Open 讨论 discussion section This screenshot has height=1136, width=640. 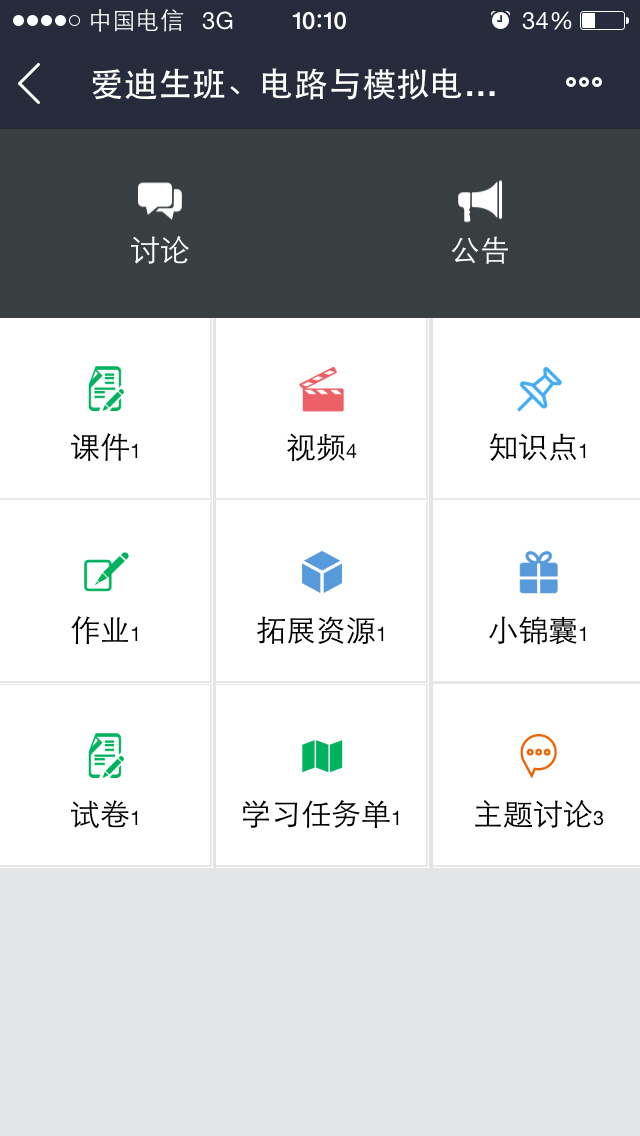point(160,223)
